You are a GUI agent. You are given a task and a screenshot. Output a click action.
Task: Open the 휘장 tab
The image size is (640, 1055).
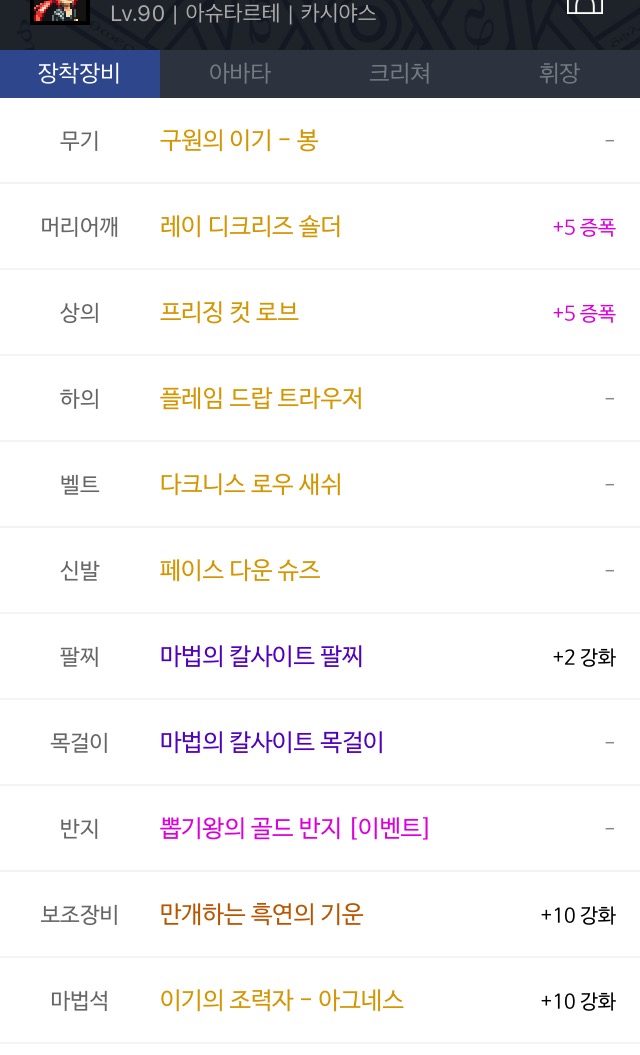click(x=559, y=73)
